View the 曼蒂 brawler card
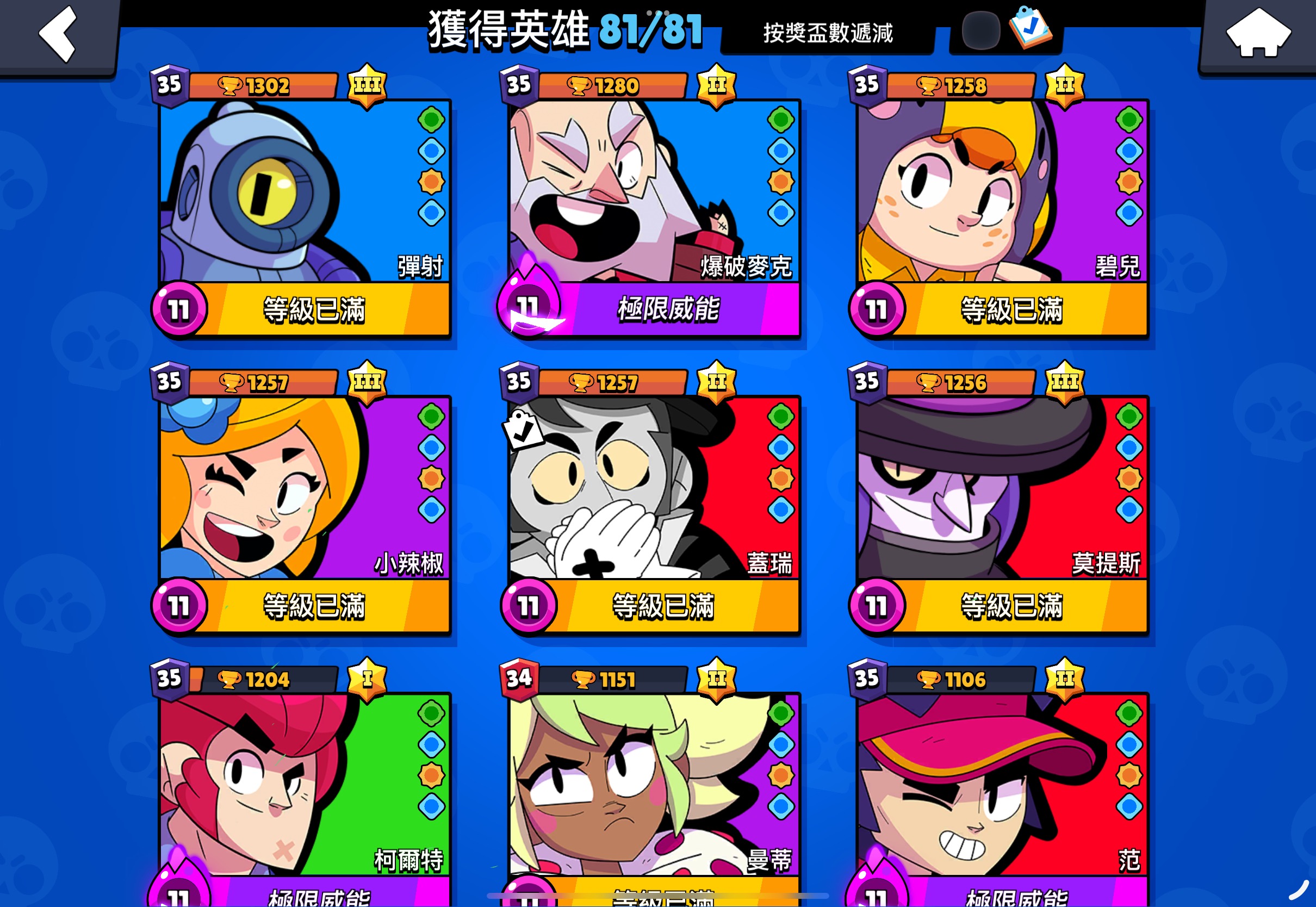Image resolution: width=1316 pixels, height=907 pixels. (x=654, y=790)
